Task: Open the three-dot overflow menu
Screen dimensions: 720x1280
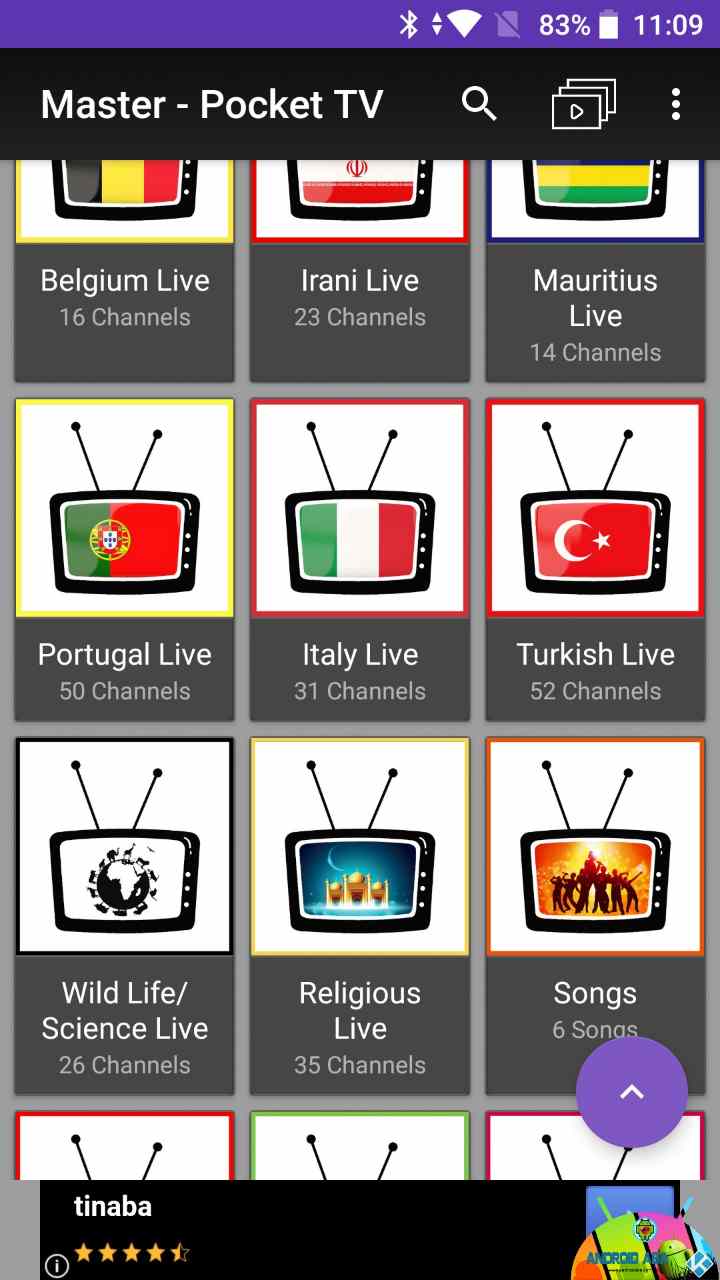Action: click(x=676, y=104)
